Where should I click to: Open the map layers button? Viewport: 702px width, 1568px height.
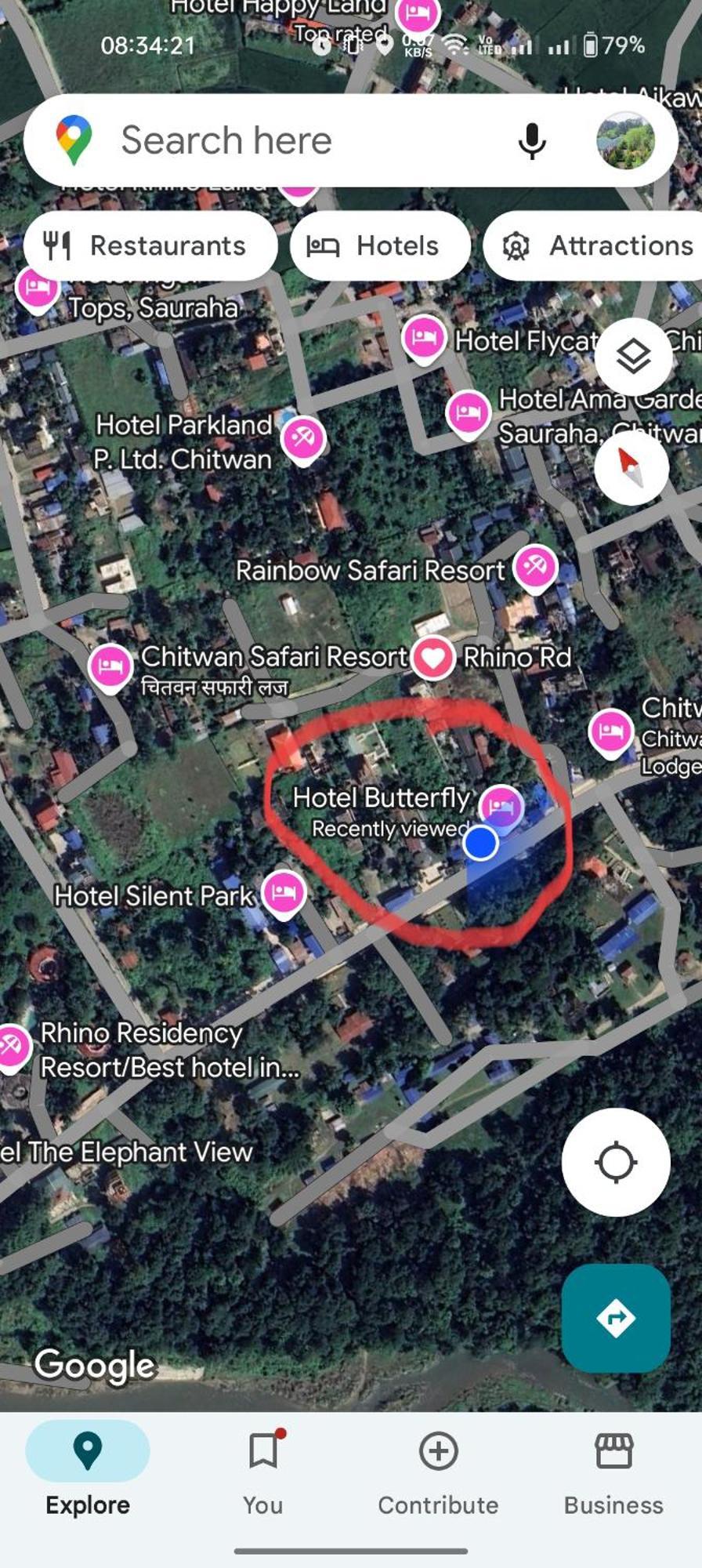point(633,358)
